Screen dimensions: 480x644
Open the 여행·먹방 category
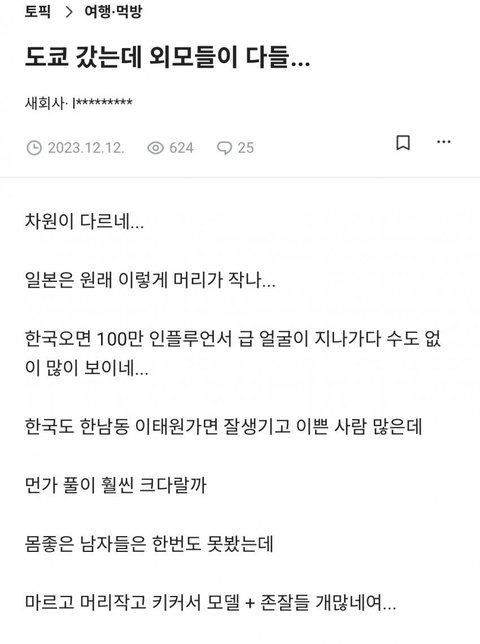pyautogui.click(x=113, y=11)
